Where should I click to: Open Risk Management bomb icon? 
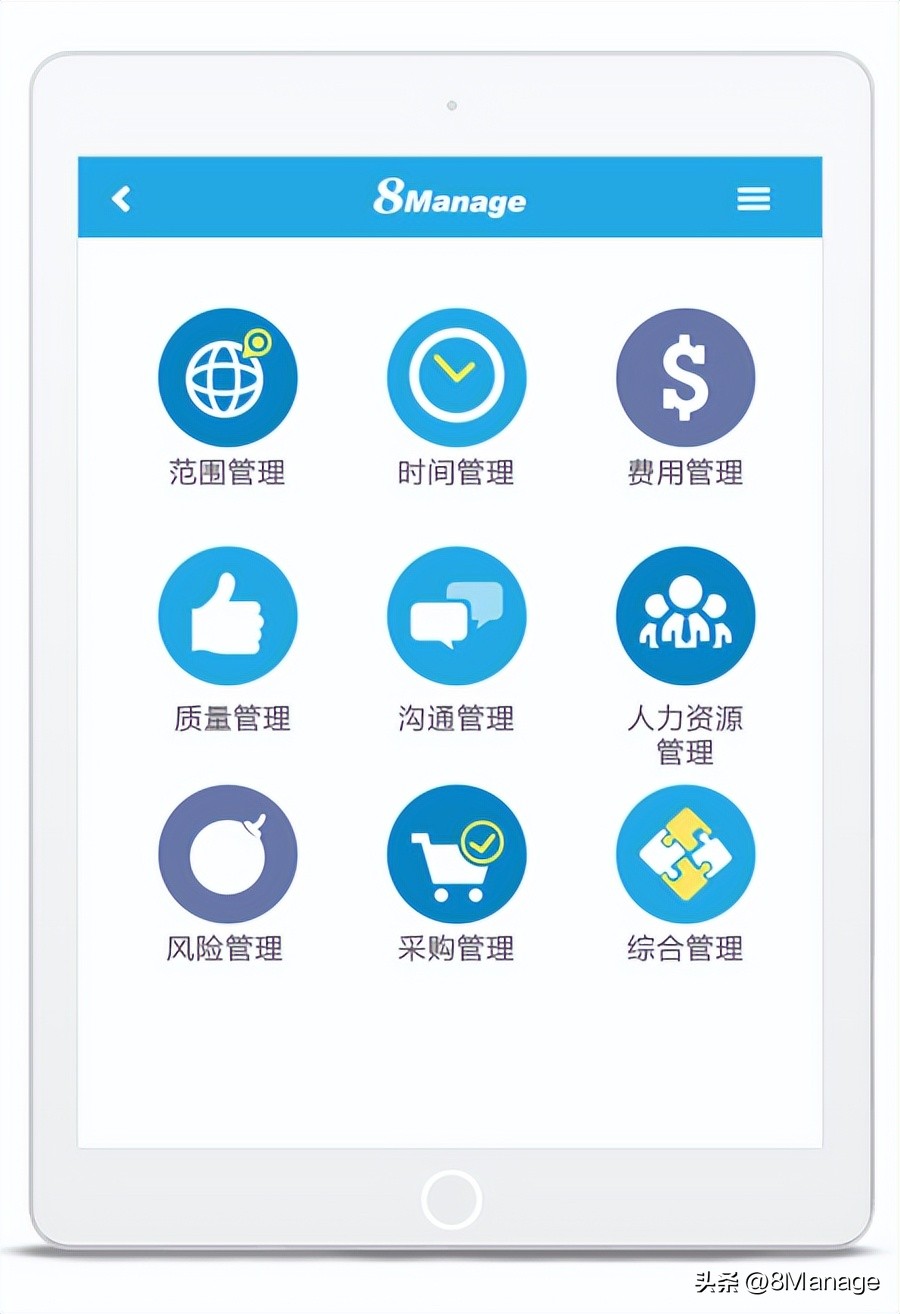(x=227, y=851)
